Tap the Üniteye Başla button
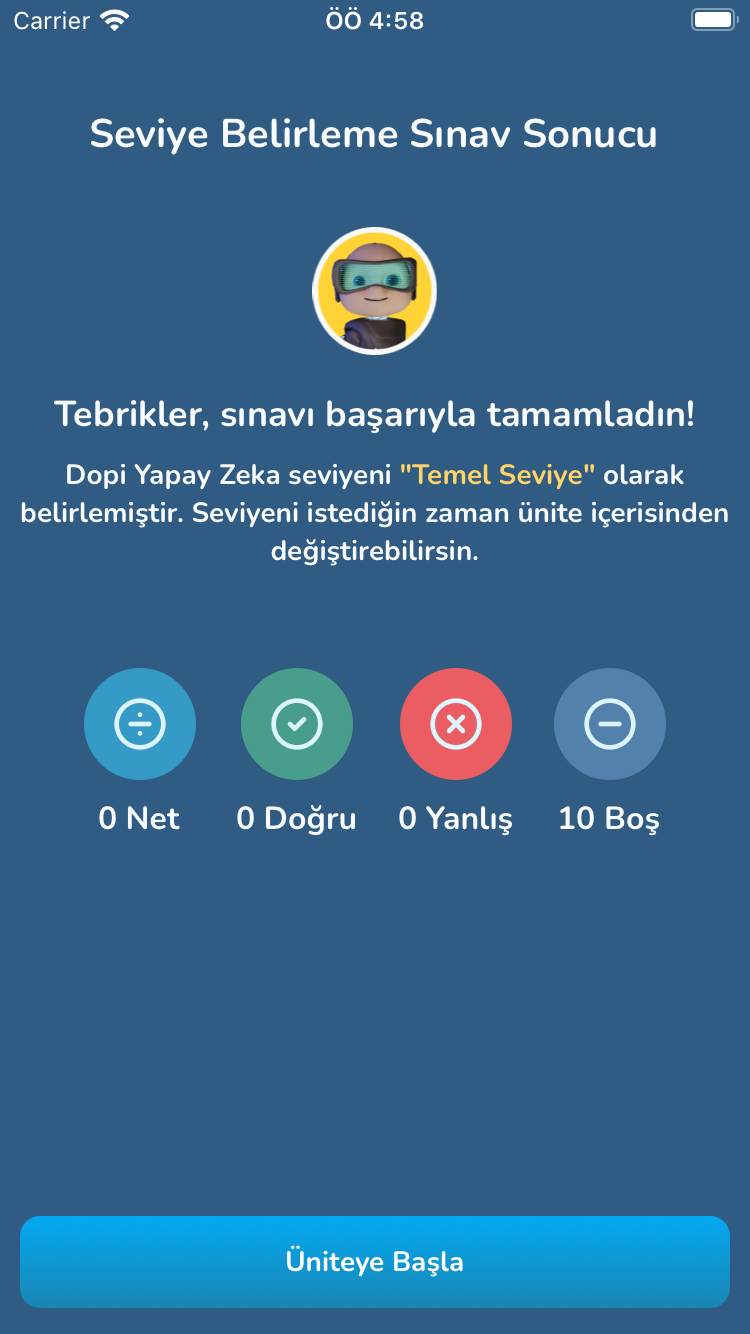The height and width of the screenshot is (1334, 750). click(375, 1261)
